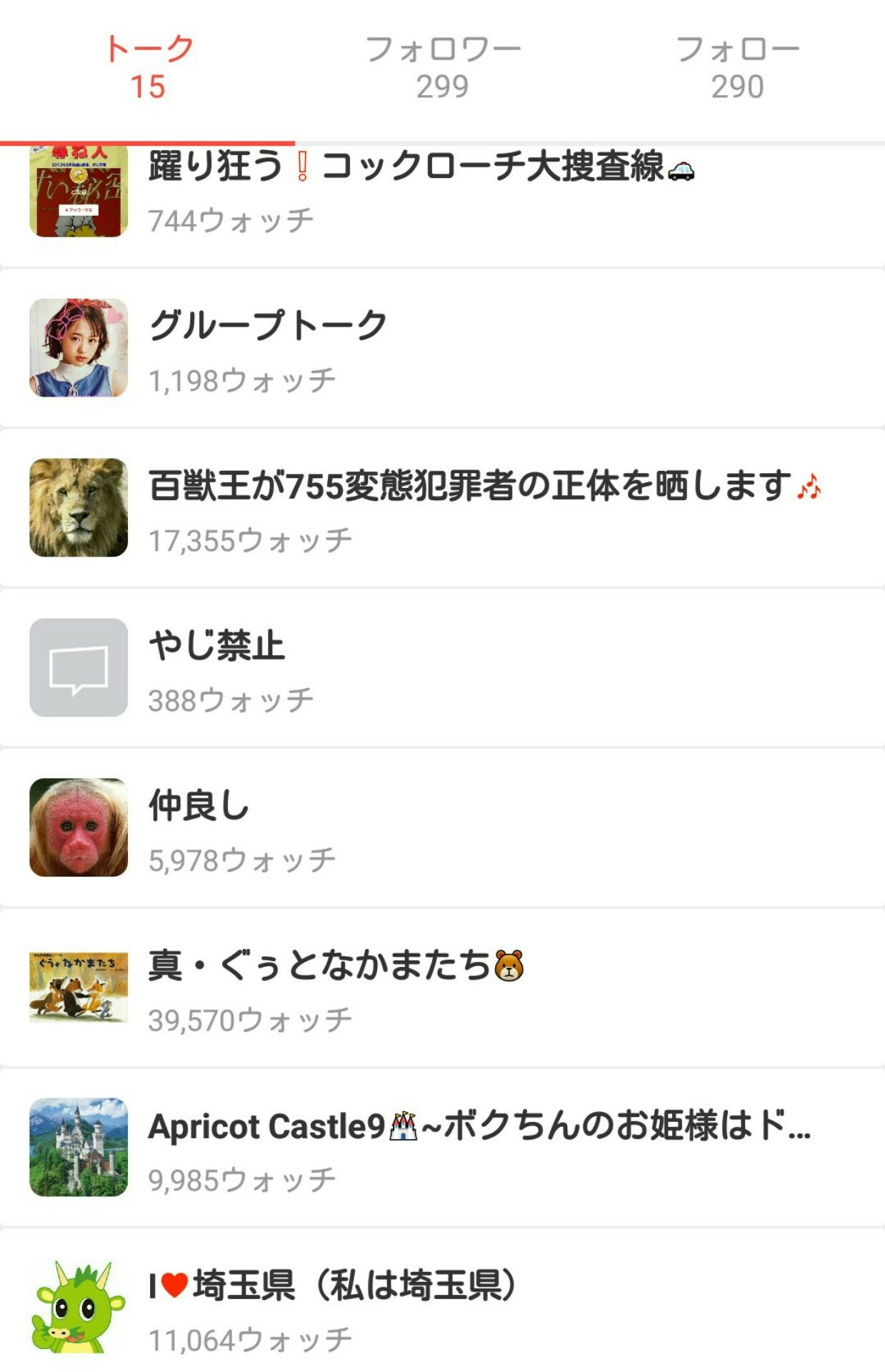Switch to the フォロワー tab

(442, 69)
